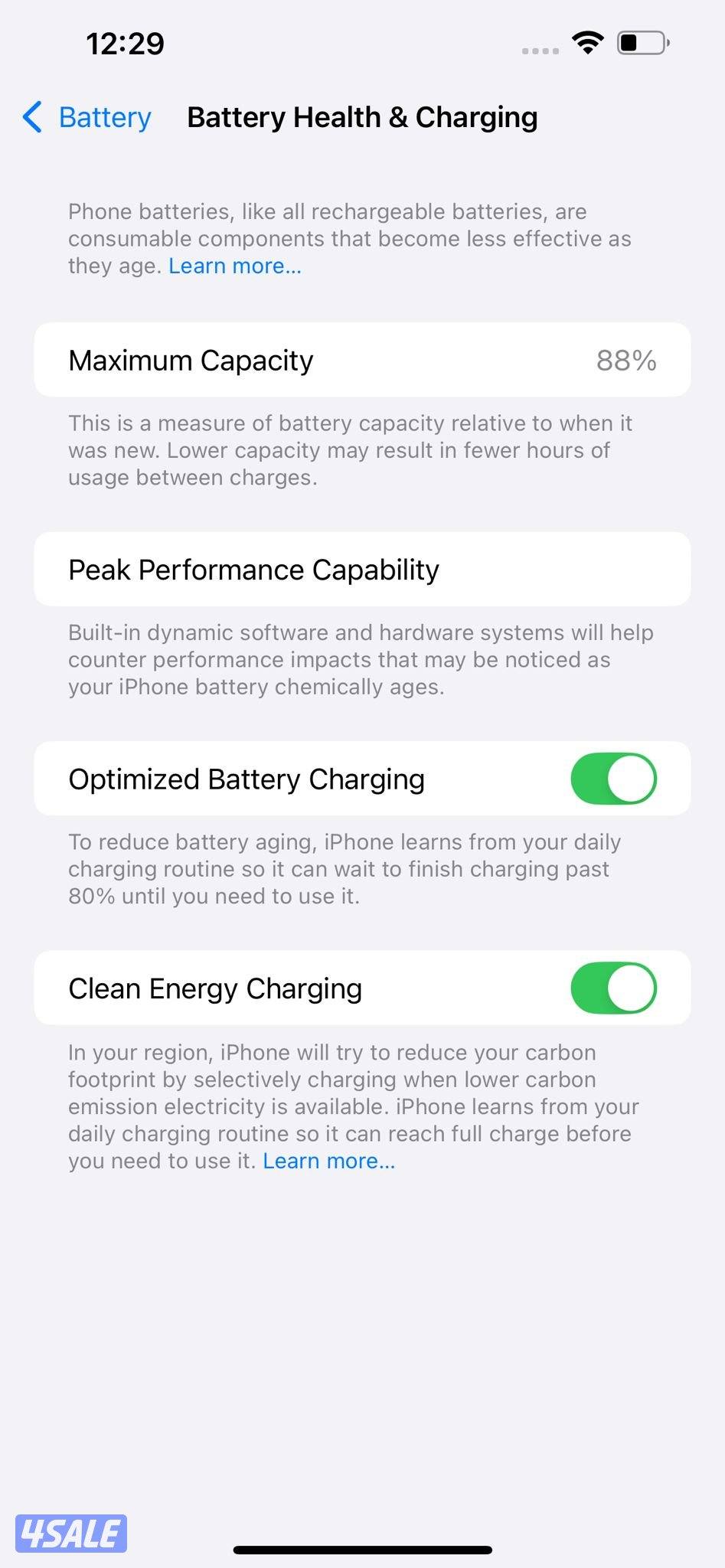The height and width of the screenshot is (1568, 725).
Task: Open Peak Performance Capability details
Action: (362, 569)
